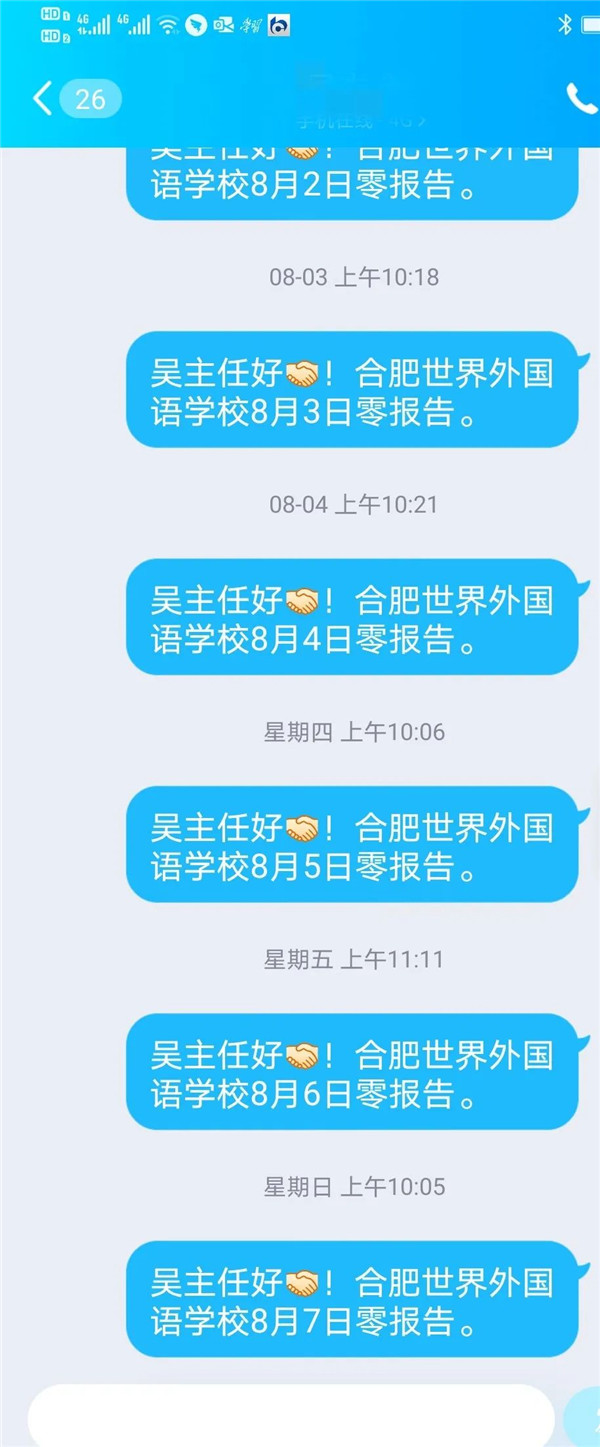Start a voice call with this contact
Screen dimensions: 600x1447
(581, 98)
